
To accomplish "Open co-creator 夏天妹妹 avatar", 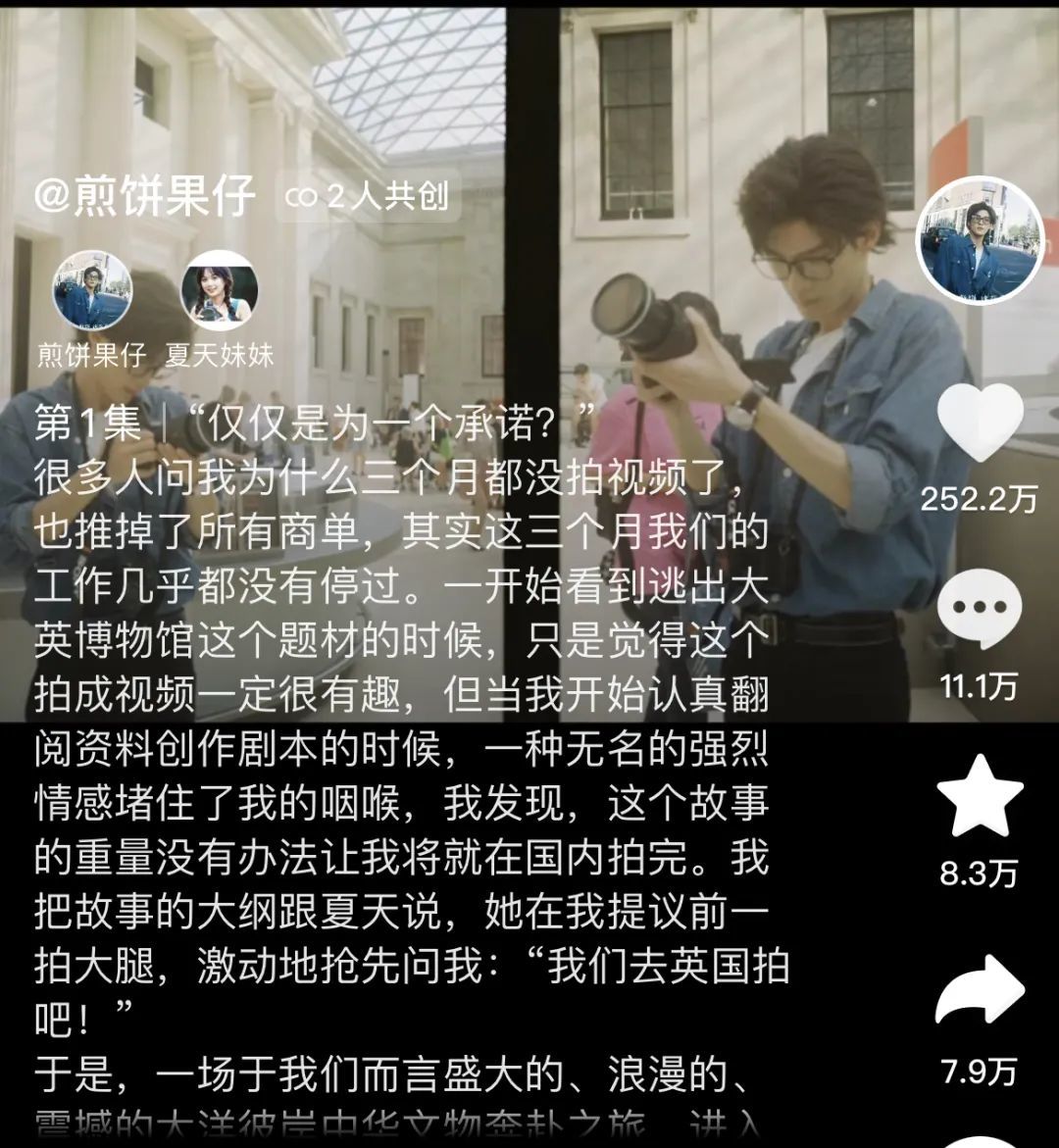I will (x=220, y=290).
